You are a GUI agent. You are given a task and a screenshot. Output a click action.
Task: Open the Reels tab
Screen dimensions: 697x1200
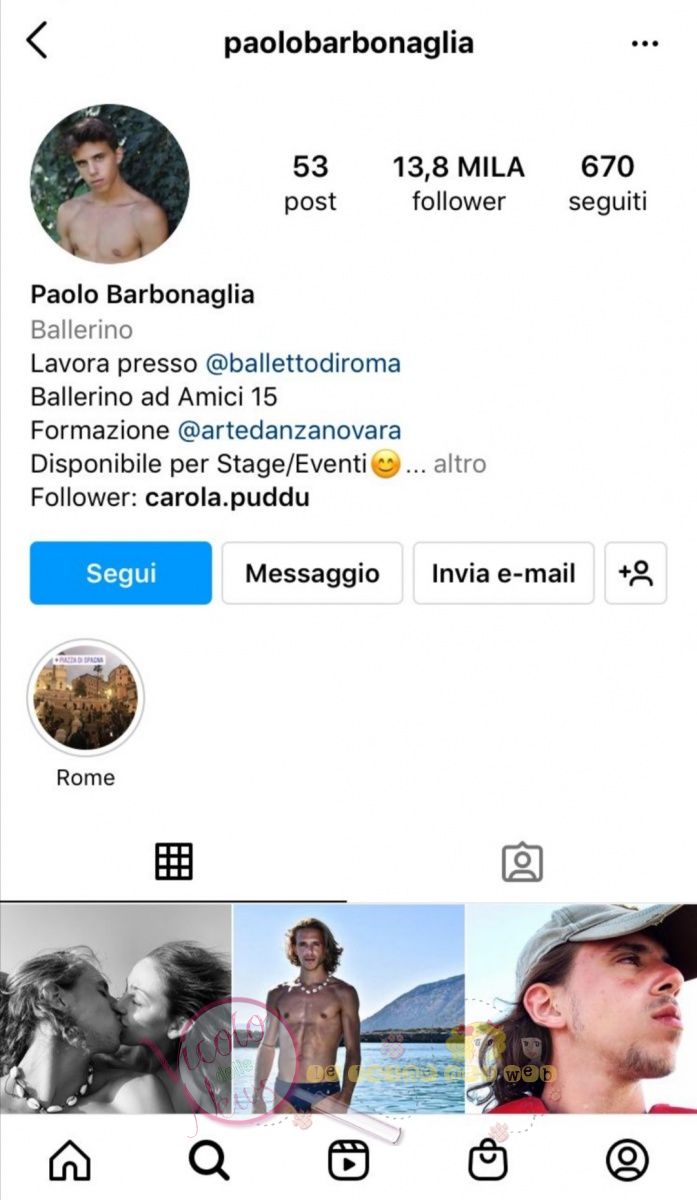click(348, 1160)
